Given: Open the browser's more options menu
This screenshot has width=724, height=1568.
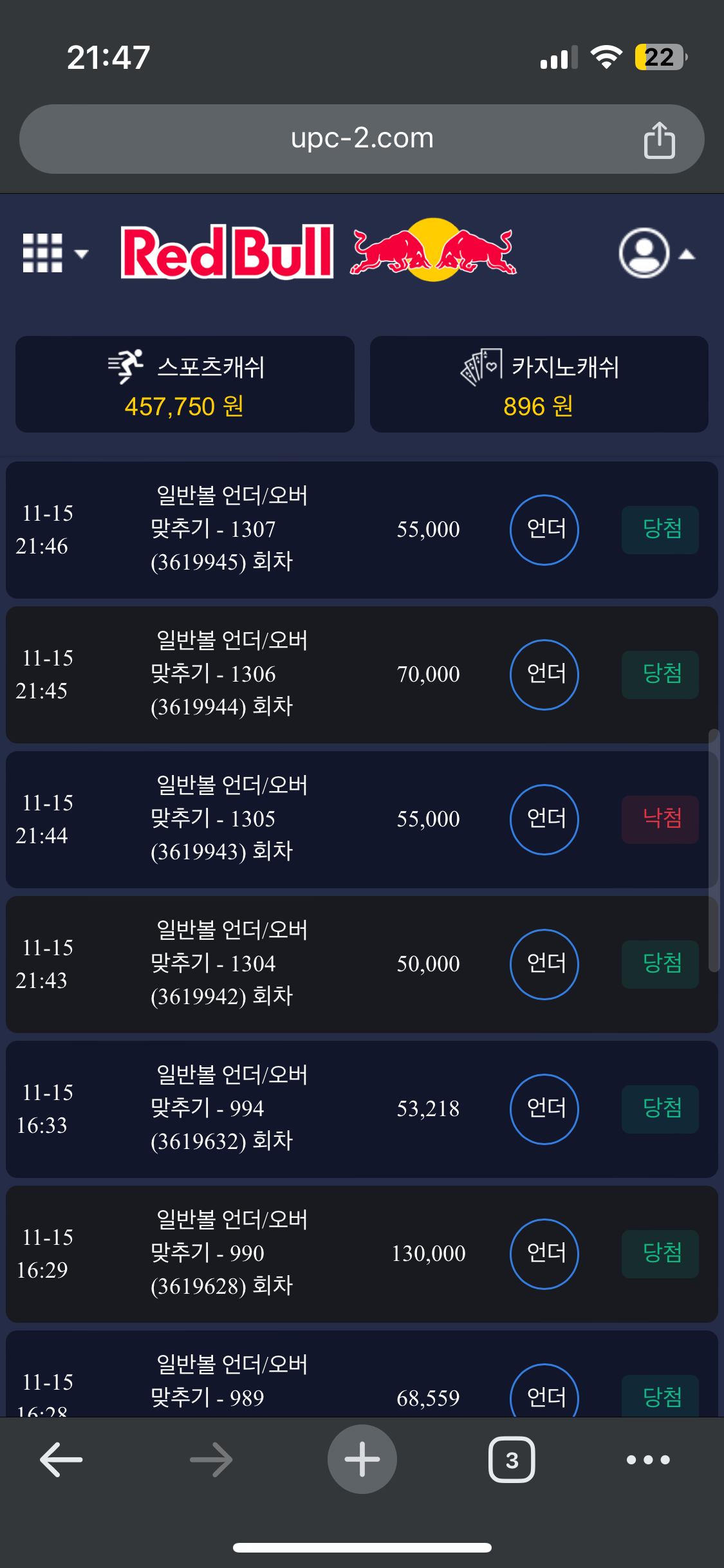Looking at the screenshot, I should point(648,1459).
